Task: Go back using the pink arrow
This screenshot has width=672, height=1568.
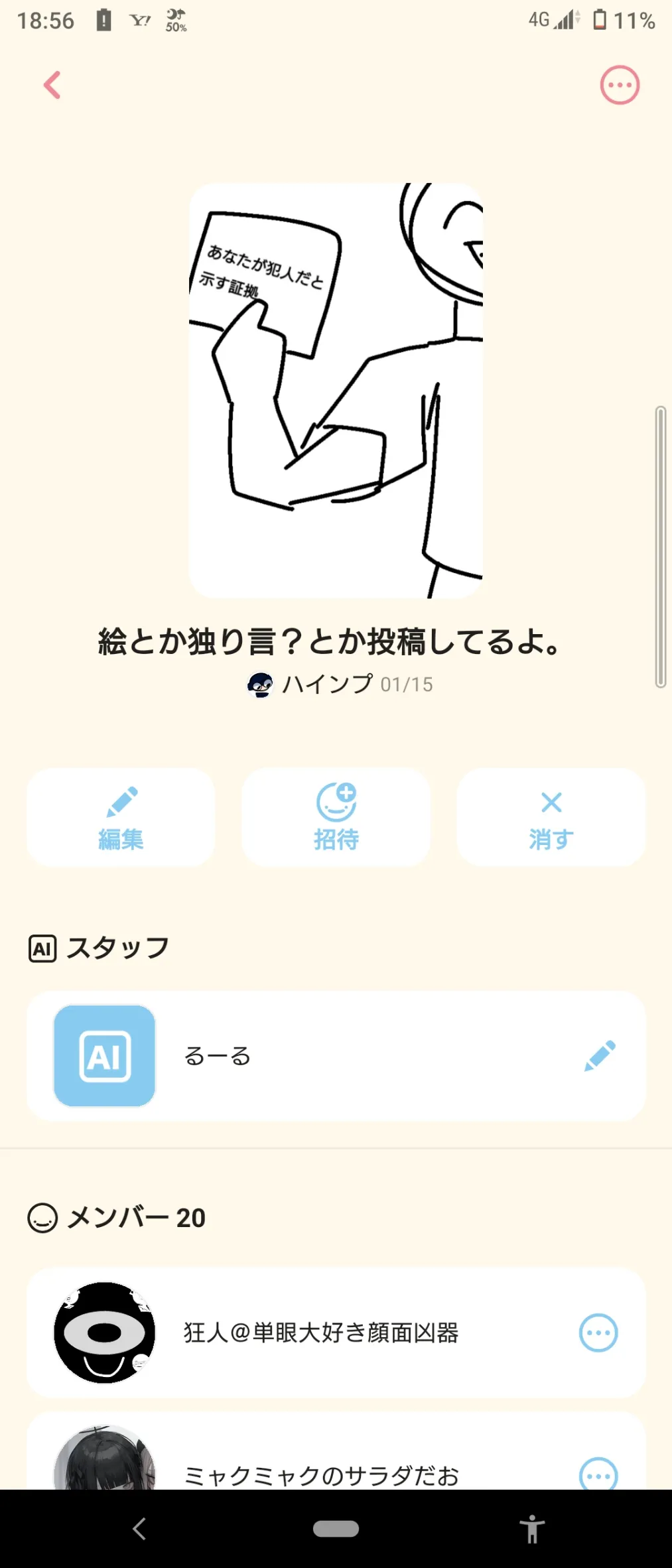Action: [52, 85]
